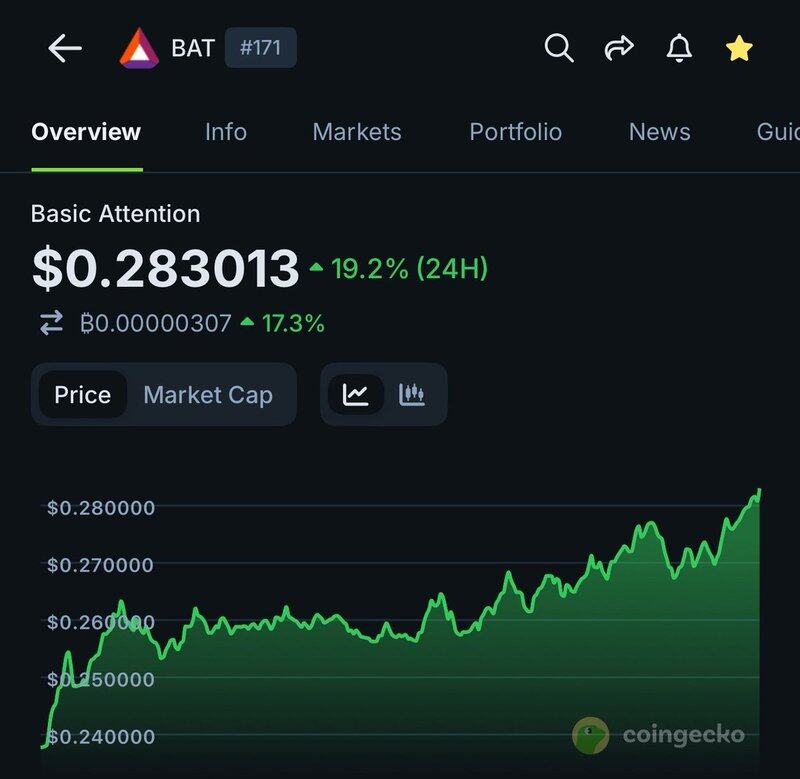800x779 pixels.
Task: Toggle BAT favorite star
Action: point(739,48)
